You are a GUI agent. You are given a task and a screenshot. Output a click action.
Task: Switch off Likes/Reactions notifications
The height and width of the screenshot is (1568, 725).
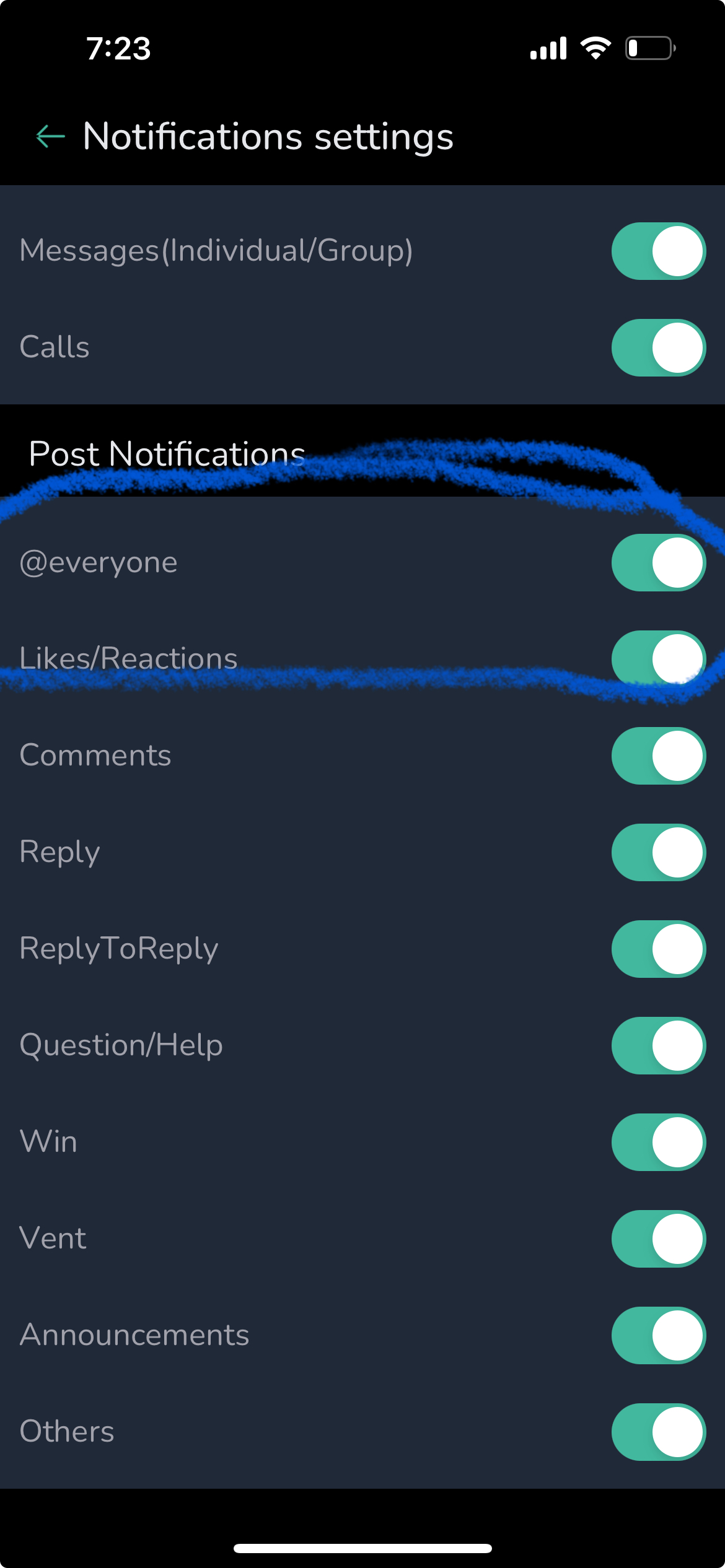pos(658,658)
